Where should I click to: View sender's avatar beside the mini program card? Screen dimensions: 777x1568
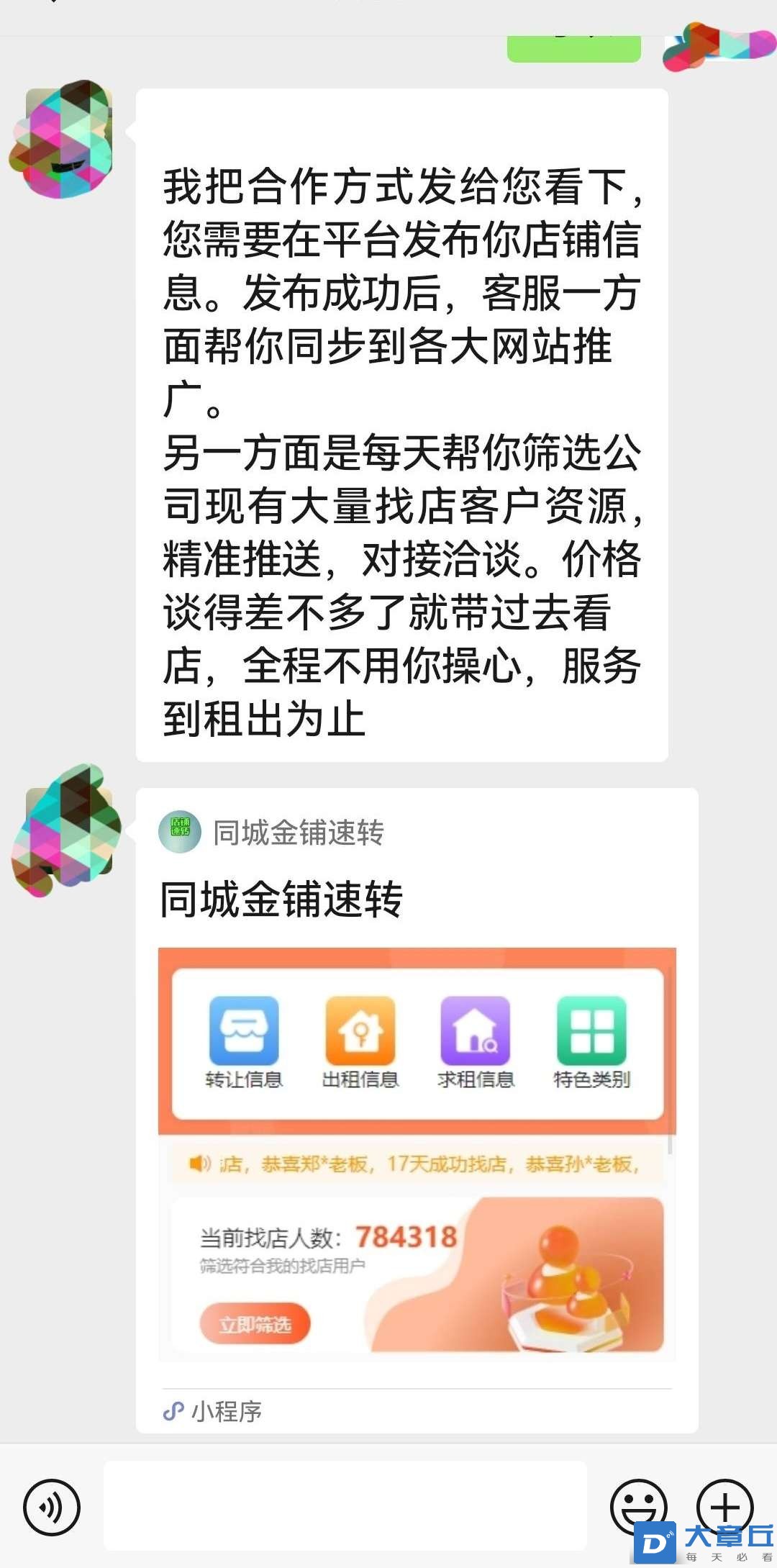65,830
